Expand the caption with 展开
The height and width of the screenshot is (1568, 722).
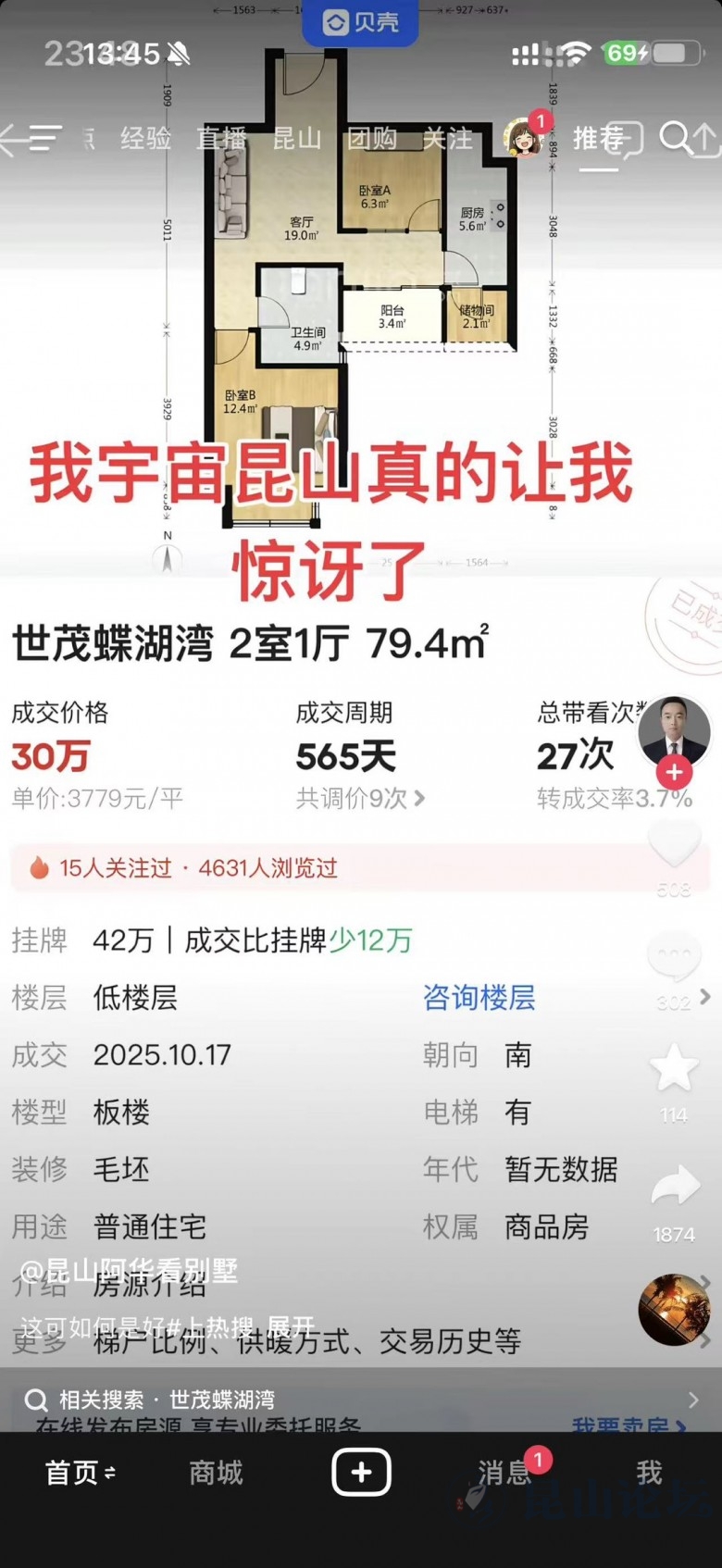[x=291, y=1326]
